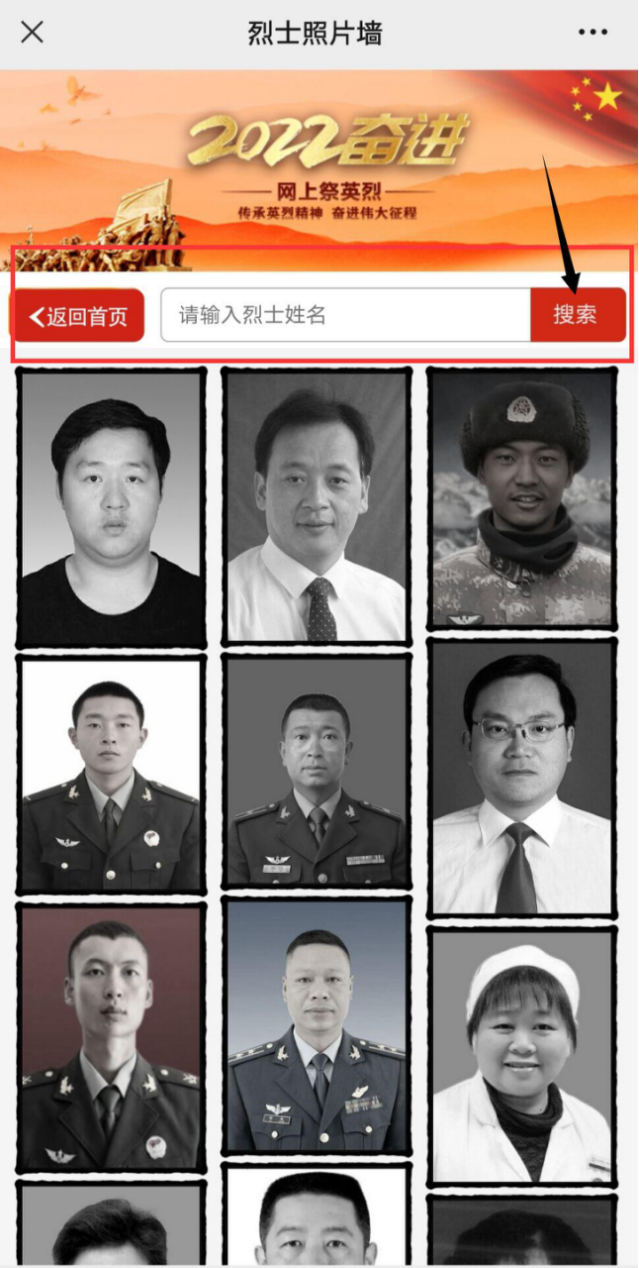
Task: Open photo of nurse in white cap
Action: tap(521, 1055)
